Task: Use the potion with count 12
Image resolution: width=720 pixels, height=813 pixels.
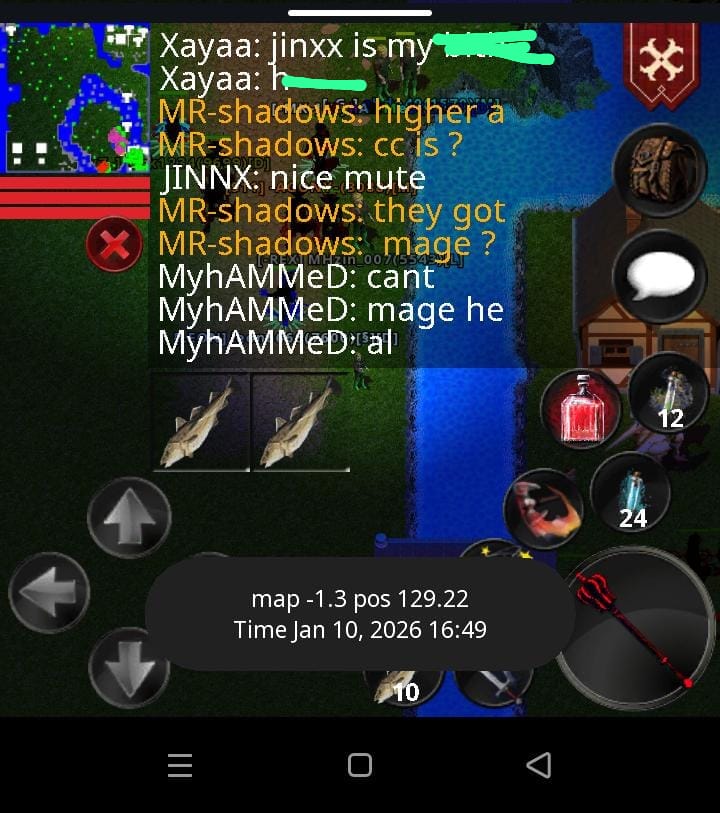Action: pyautogui.click(x=668, y=395)
